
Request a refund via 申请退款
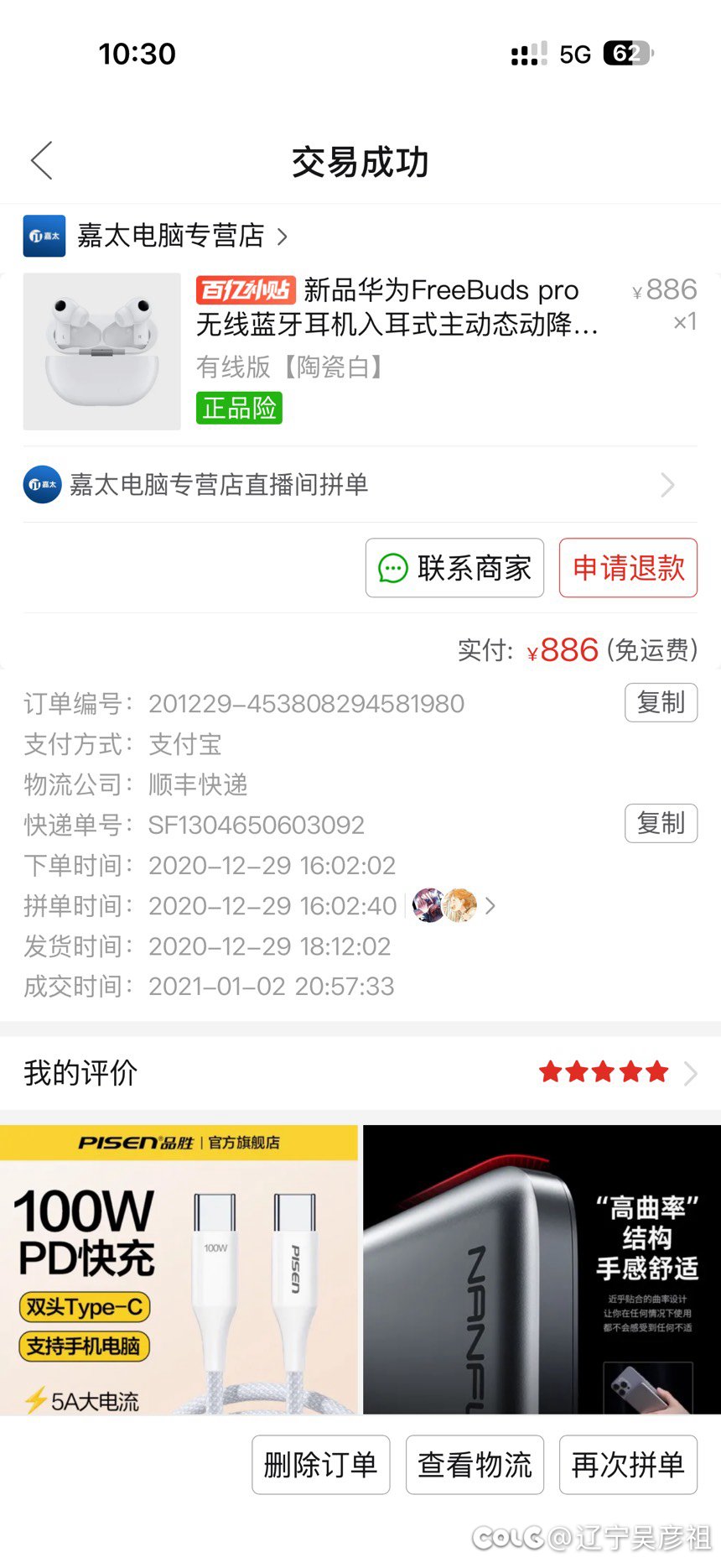[628, 568]
